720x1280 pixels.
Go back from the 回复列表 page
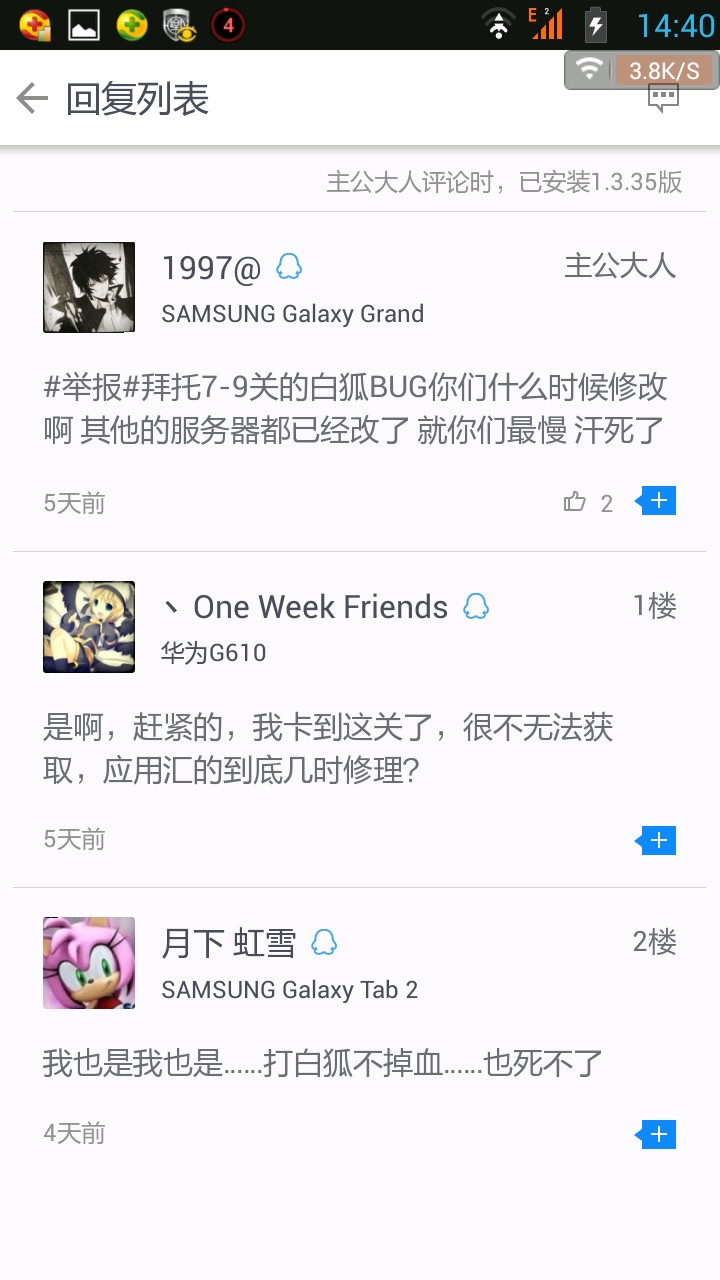click(33, 98)
